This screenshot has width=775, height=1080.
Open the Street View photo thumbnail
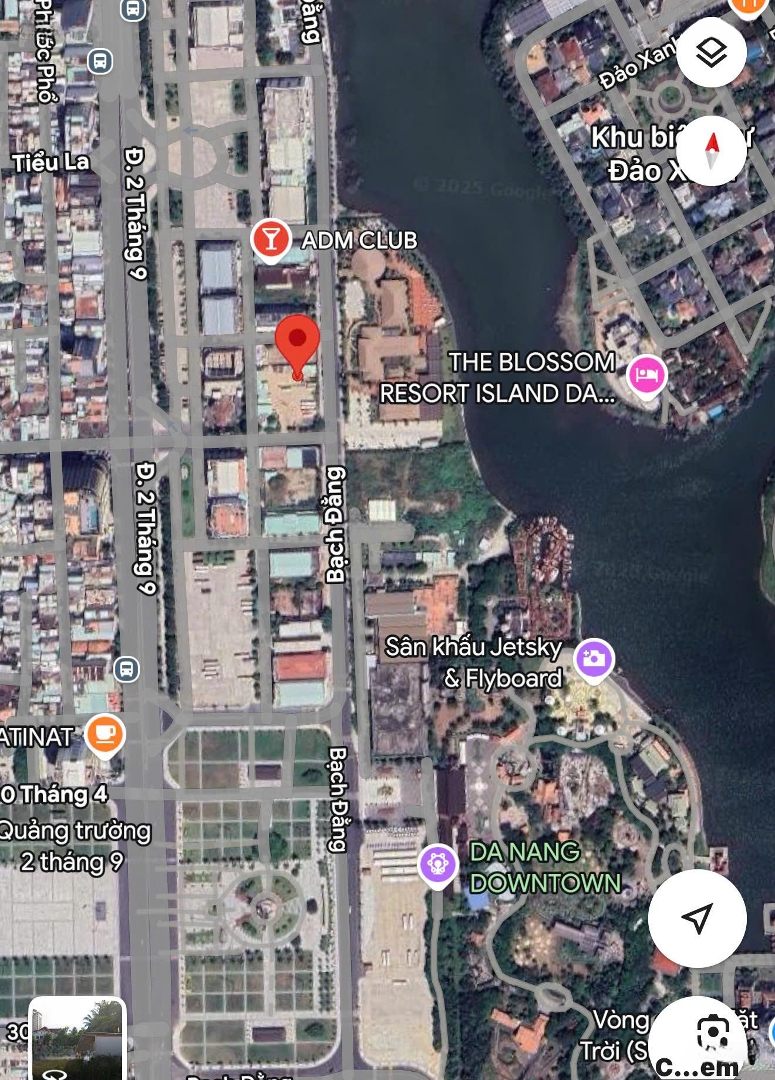(77, 1037)
